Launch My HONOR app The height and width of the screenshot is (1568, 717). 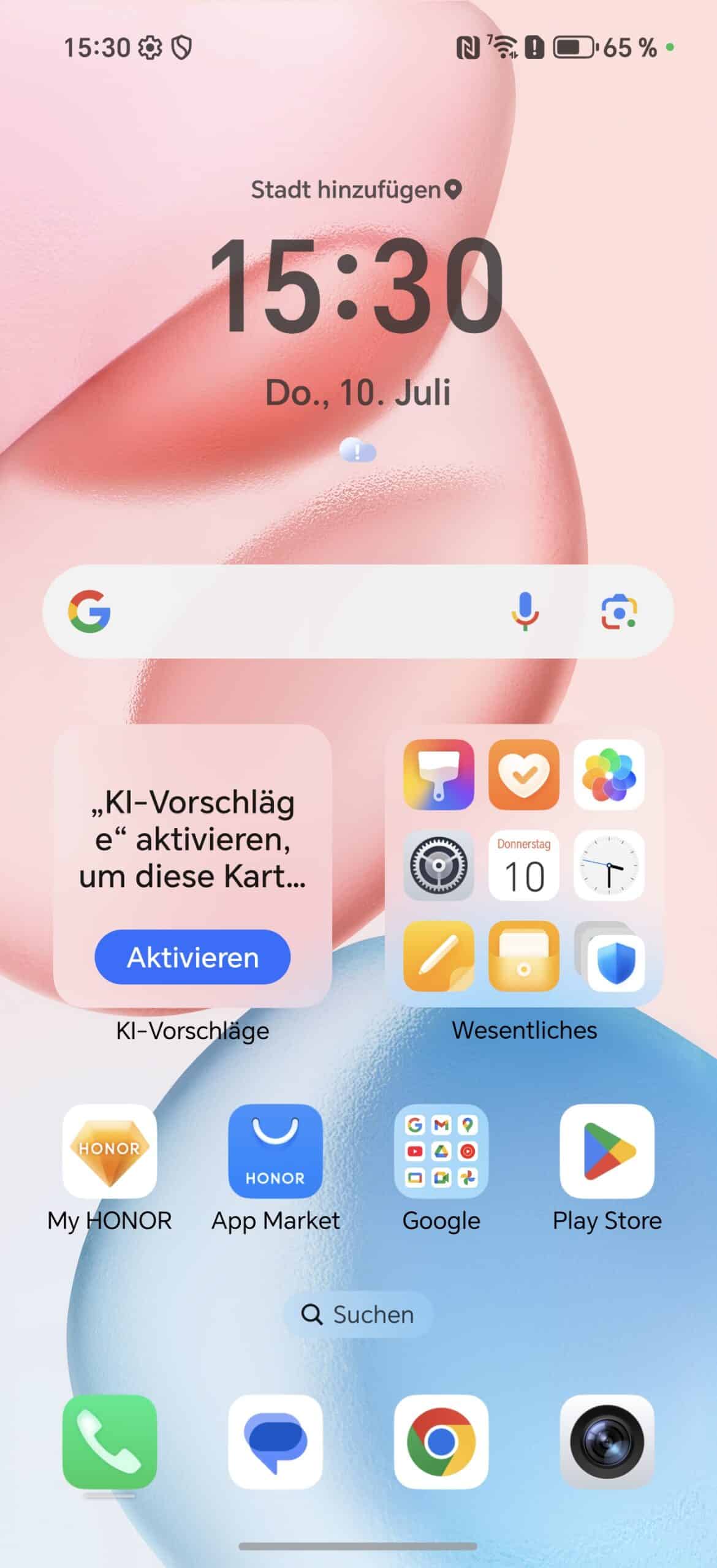click(110, 1151)
